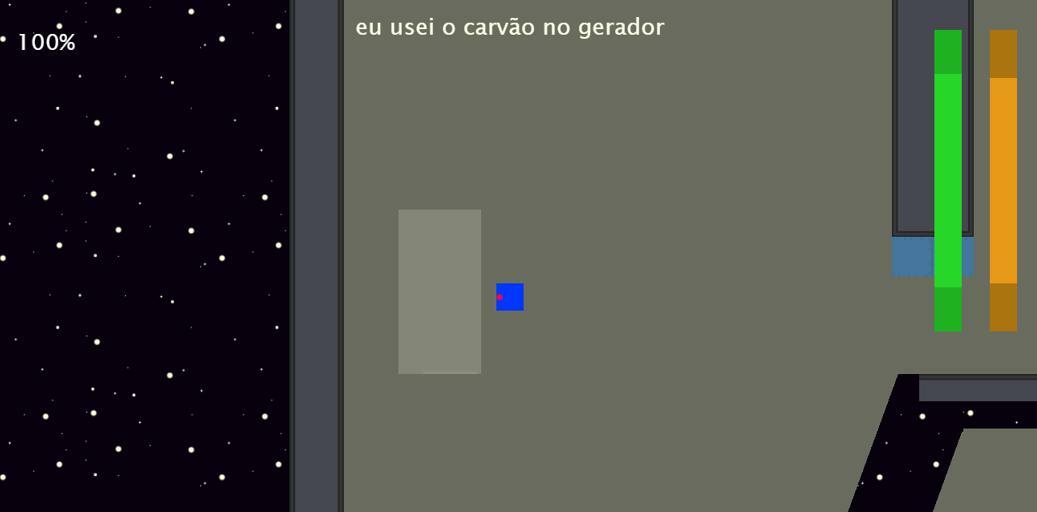Tap the light gray generator block
Viewport: 1037px width, 512px height.
click(x=439, y=291)
